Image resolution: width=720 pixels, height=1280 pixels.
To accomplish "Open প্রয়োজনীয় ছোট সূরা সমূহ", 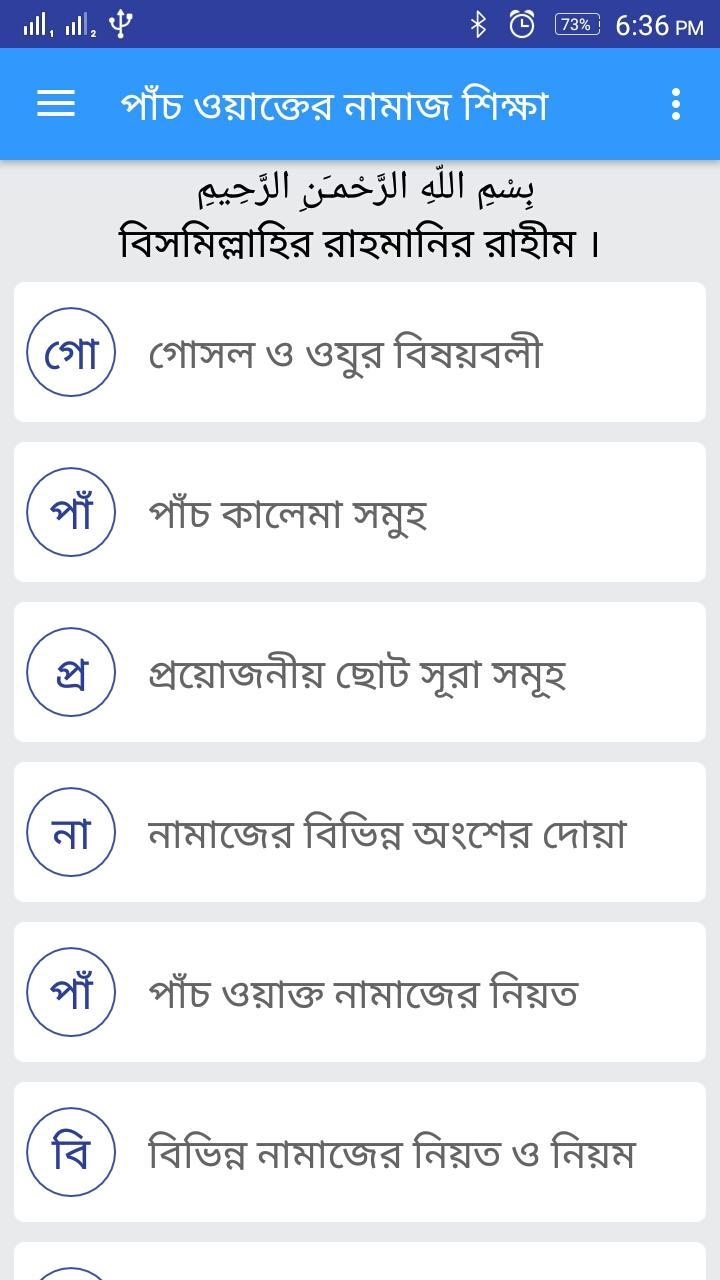I will (x=360, y=672).
